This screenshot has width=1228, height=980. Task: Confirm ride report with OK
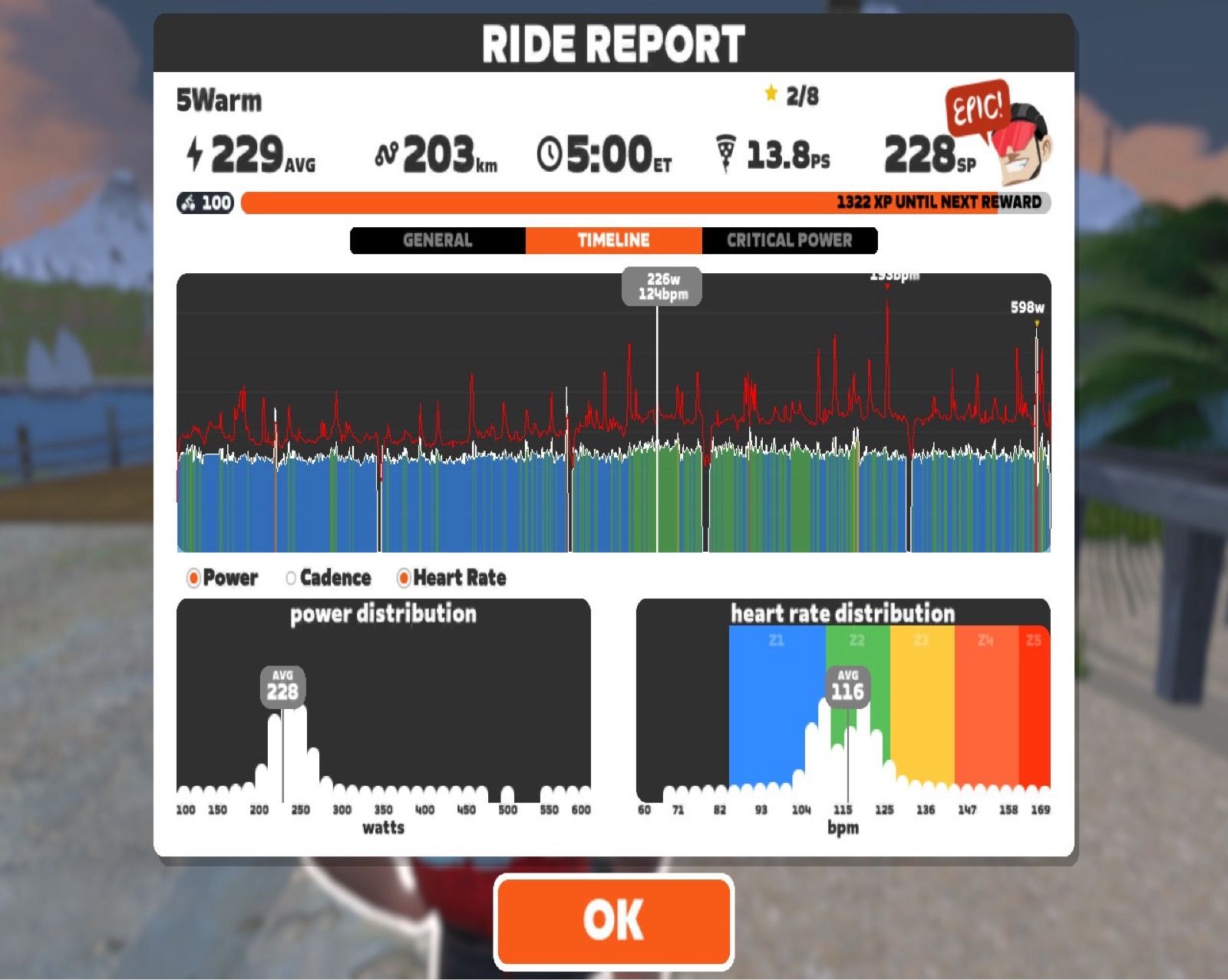click(x=613, y=920)
